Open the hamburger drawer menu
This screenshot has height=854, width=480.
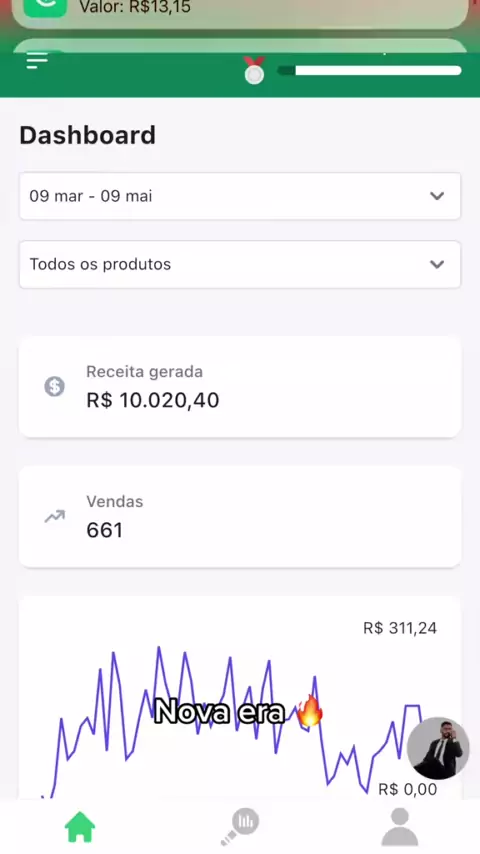point(37,60)
